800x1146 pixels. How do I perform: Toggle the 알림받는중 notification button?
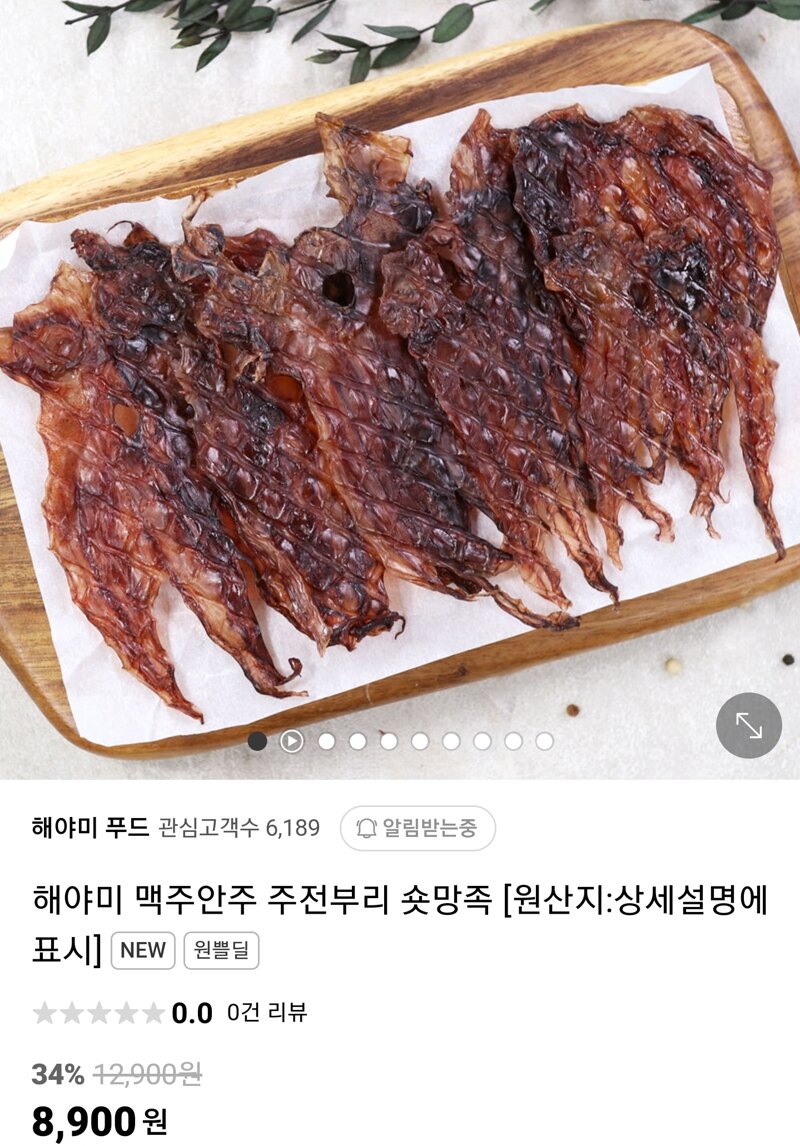(417, 828)
